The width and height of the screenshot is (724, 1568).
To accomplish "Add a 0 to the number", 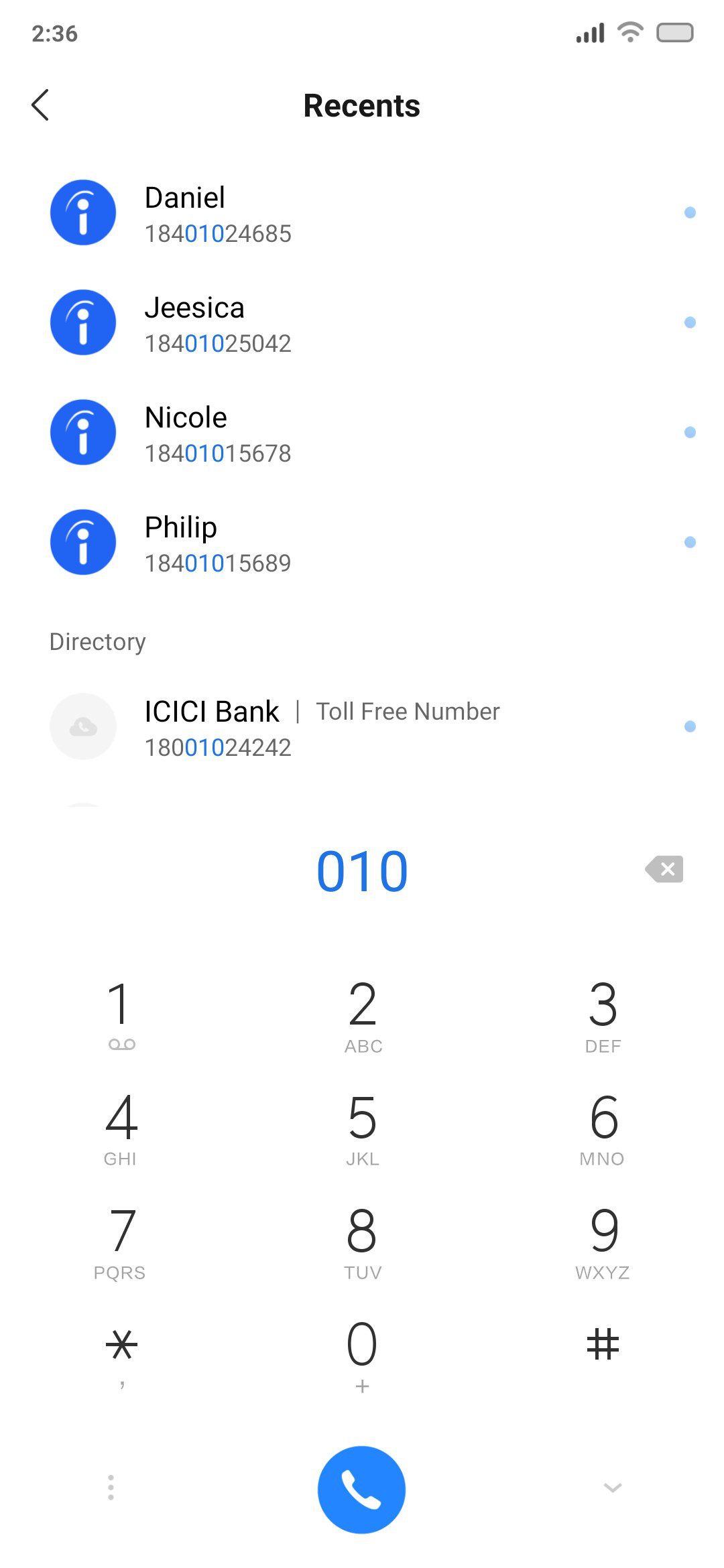I will click(x=362, y=1355).
